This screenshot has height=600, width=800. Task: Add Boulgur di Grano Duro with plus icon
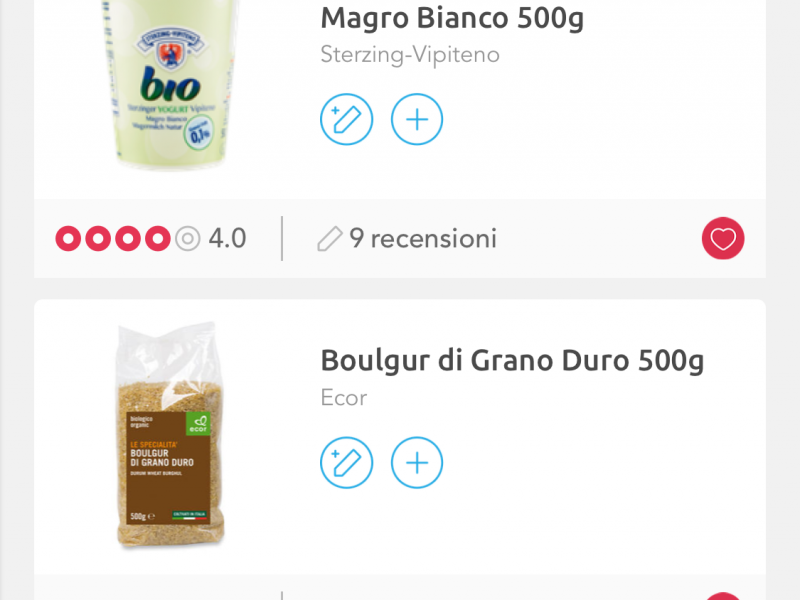pyautogui.click(x=417, y=463)
